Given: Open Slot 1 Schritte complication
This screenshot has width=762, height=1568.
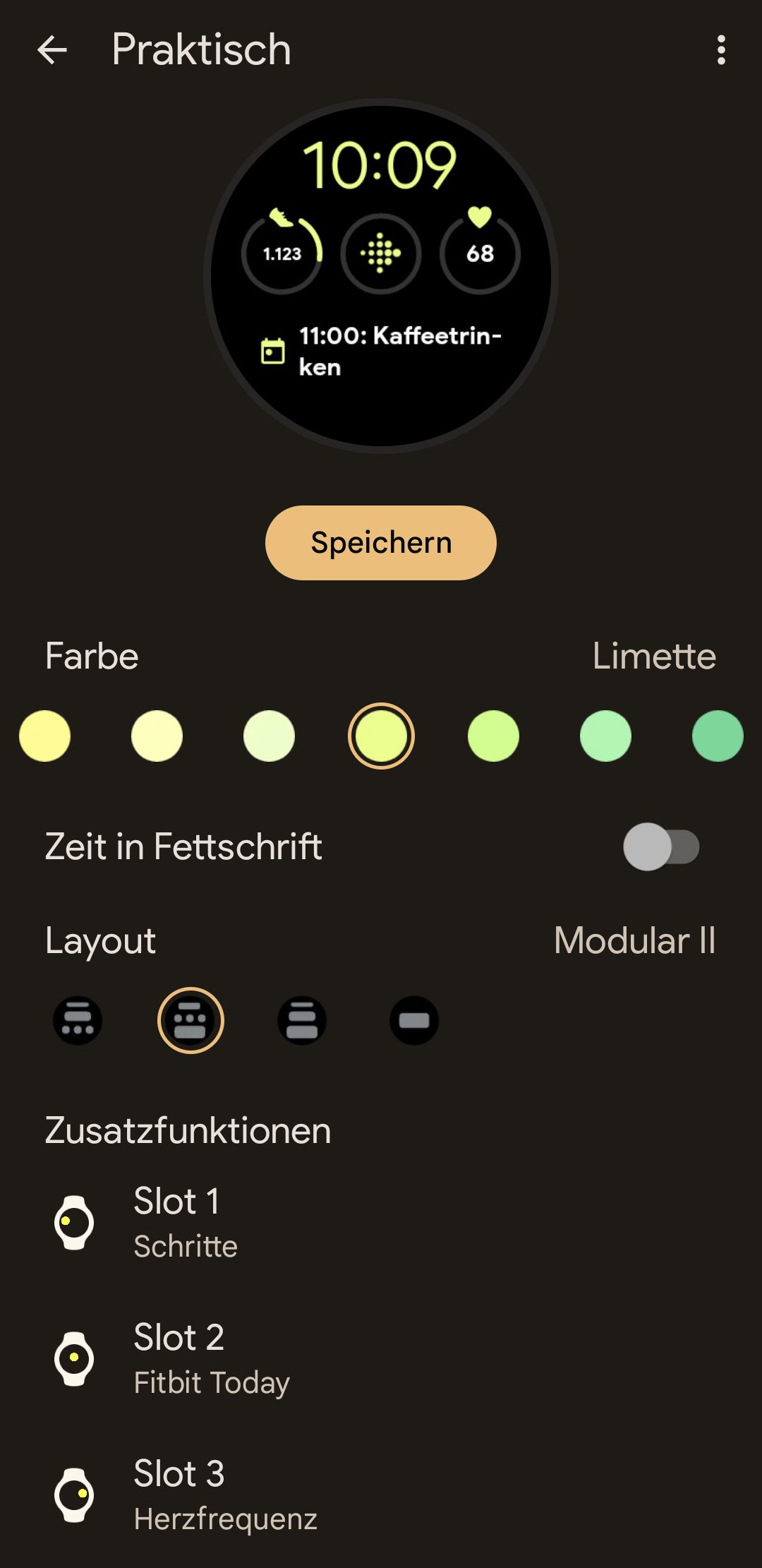Looking at the screenshot, I should coord(381,1223).
